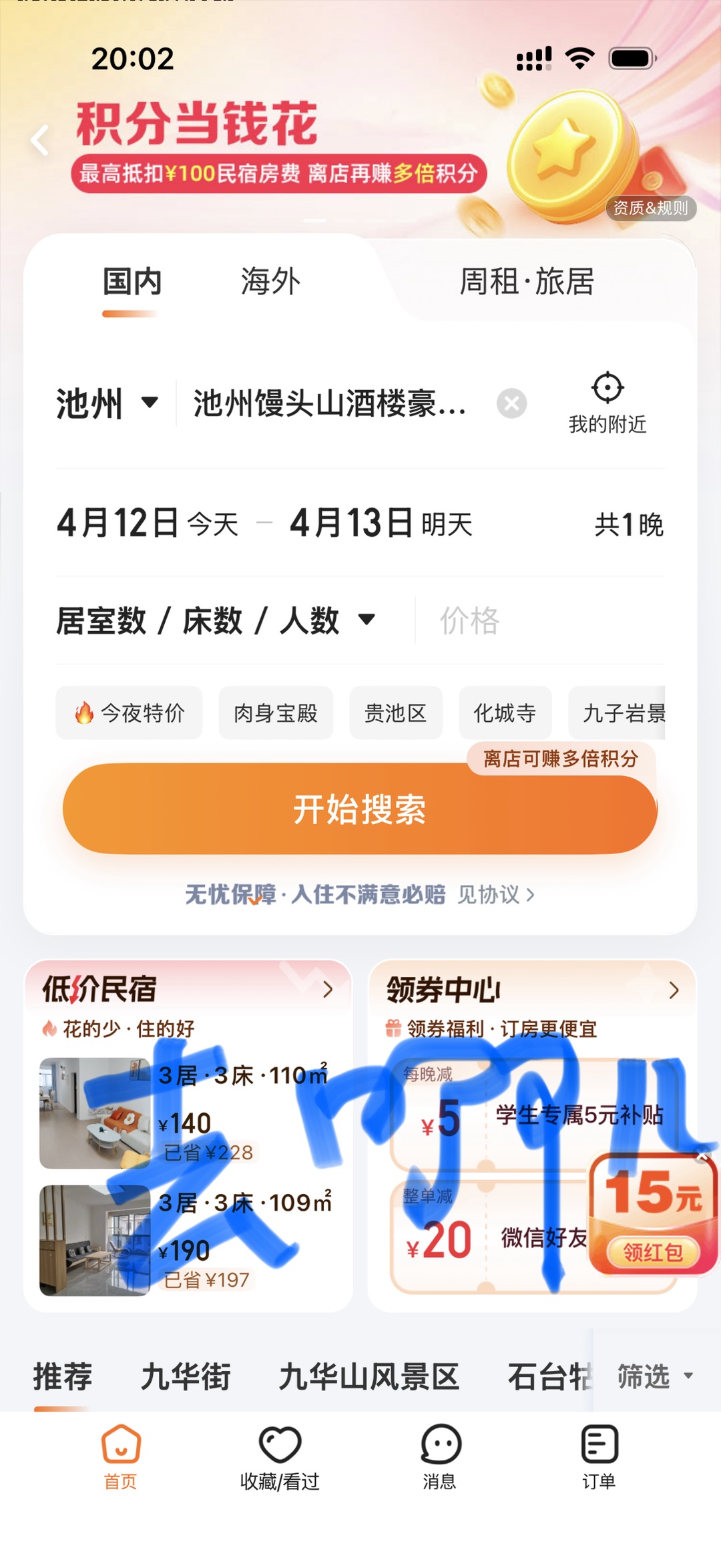This screenshot has width=721, height=1568.
Task: Open the 筛选 filter dropdown
Action: click(654, 1376)
